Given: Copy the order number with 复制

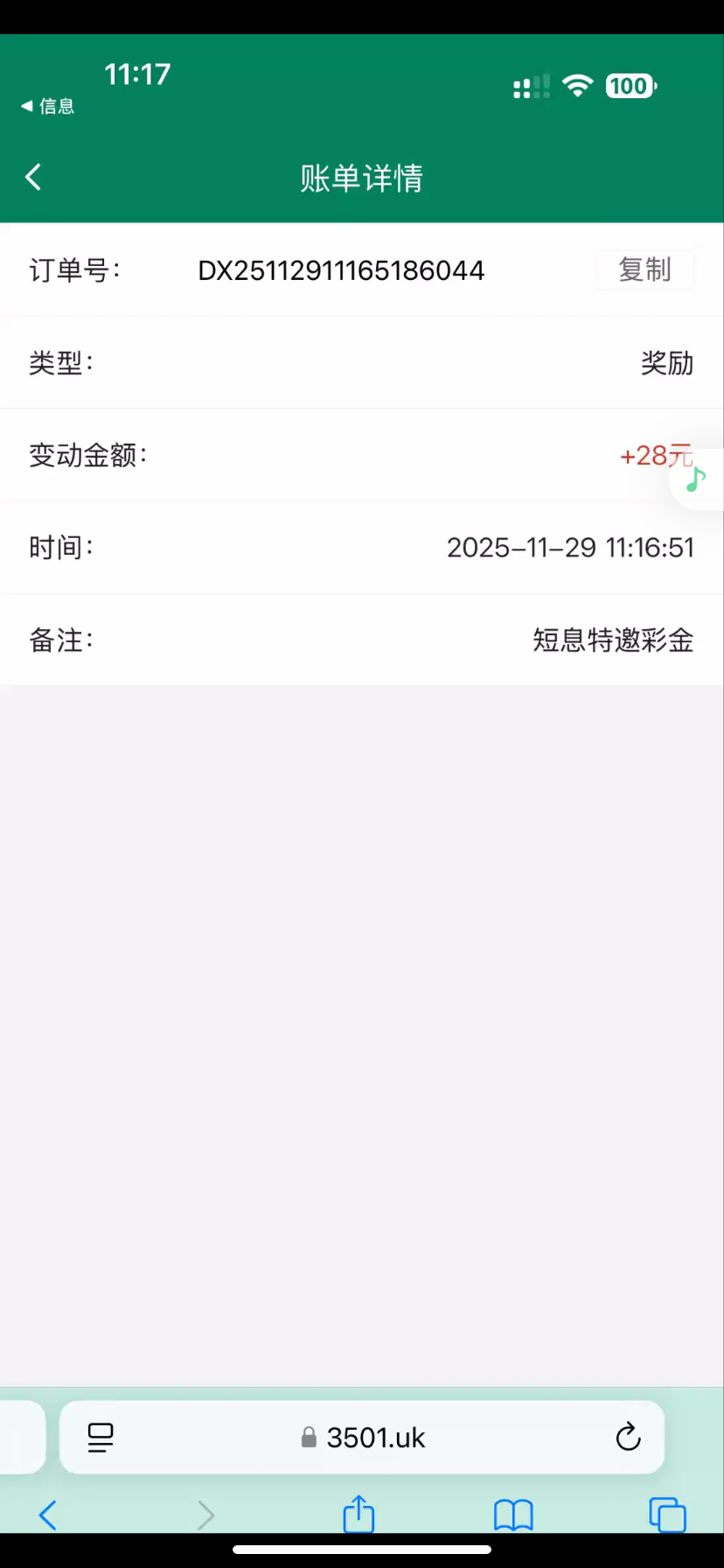Looking at the screenshot, I should point(644,269).
